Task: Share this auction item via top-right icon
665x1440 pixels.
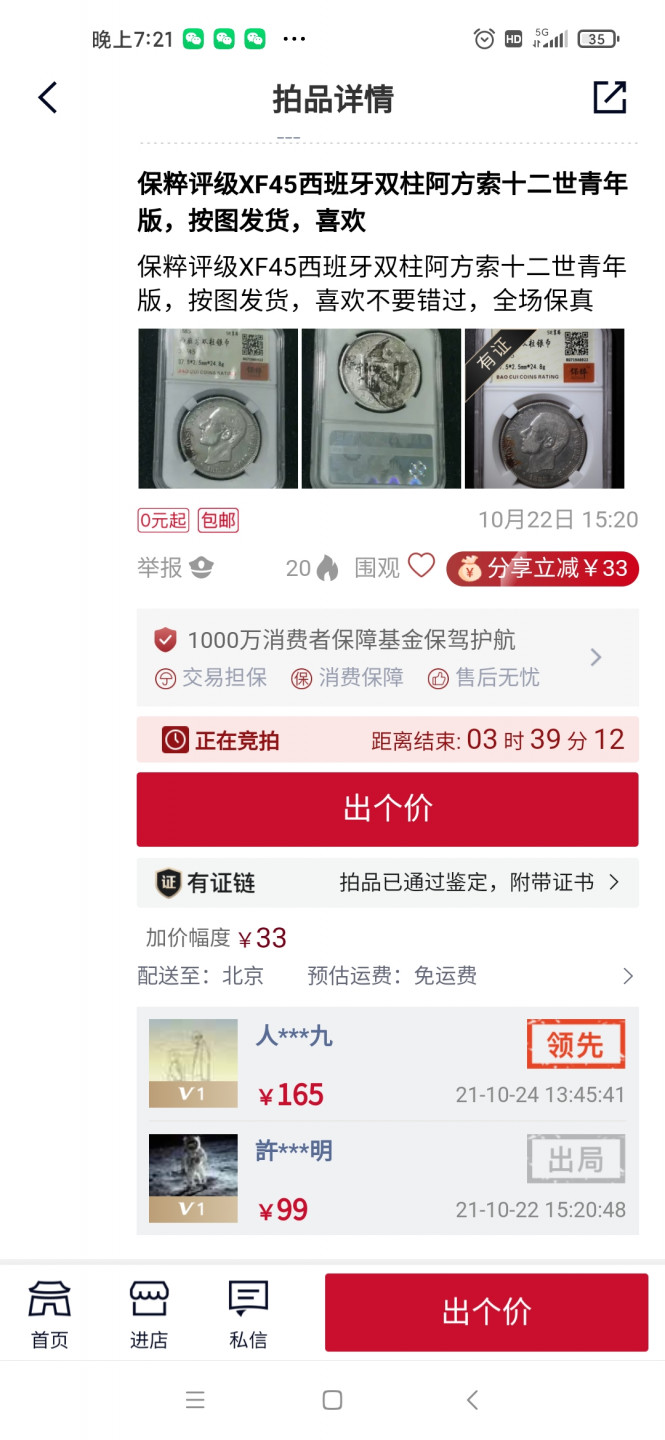Action: click(x=609, y=98)
